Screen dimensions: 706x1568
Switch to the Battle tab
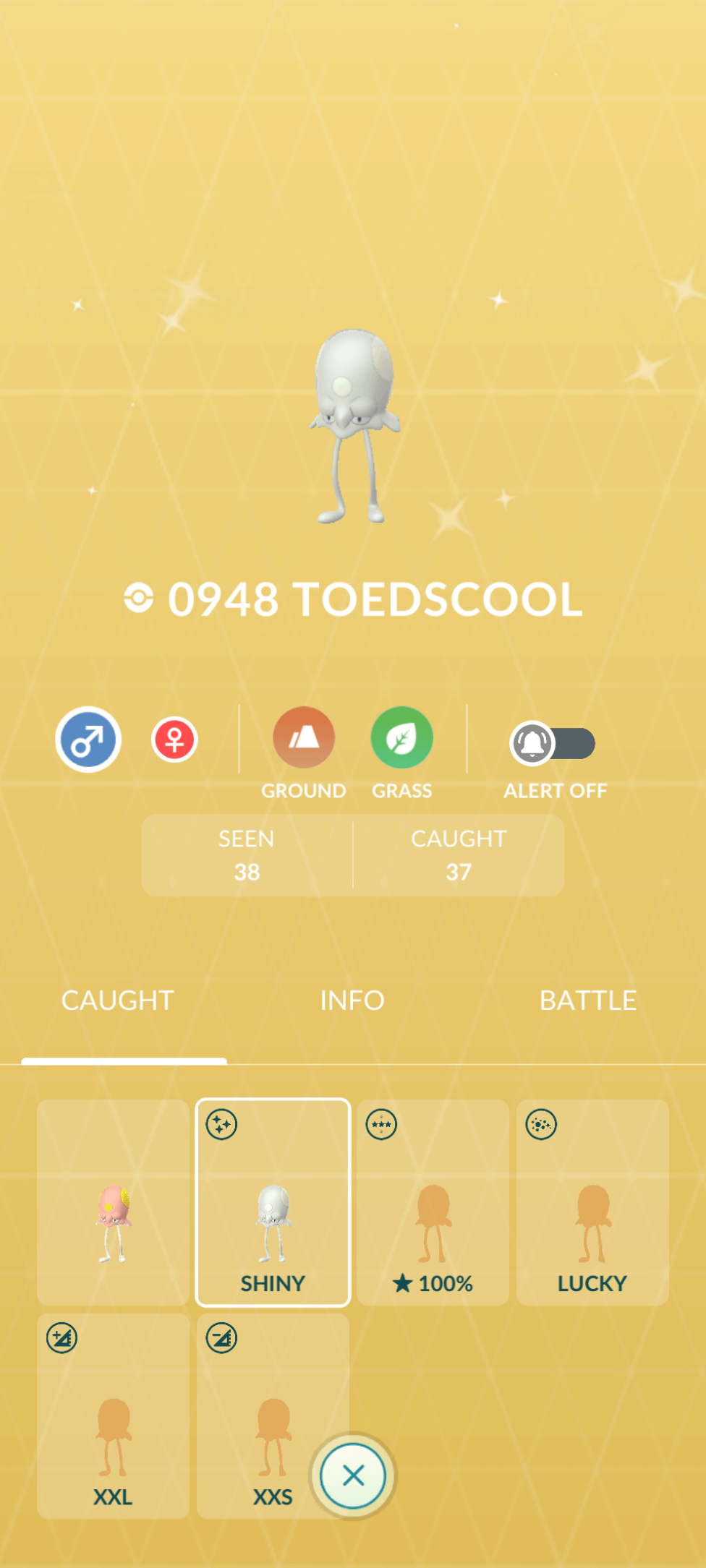[x=588, y=1001]
